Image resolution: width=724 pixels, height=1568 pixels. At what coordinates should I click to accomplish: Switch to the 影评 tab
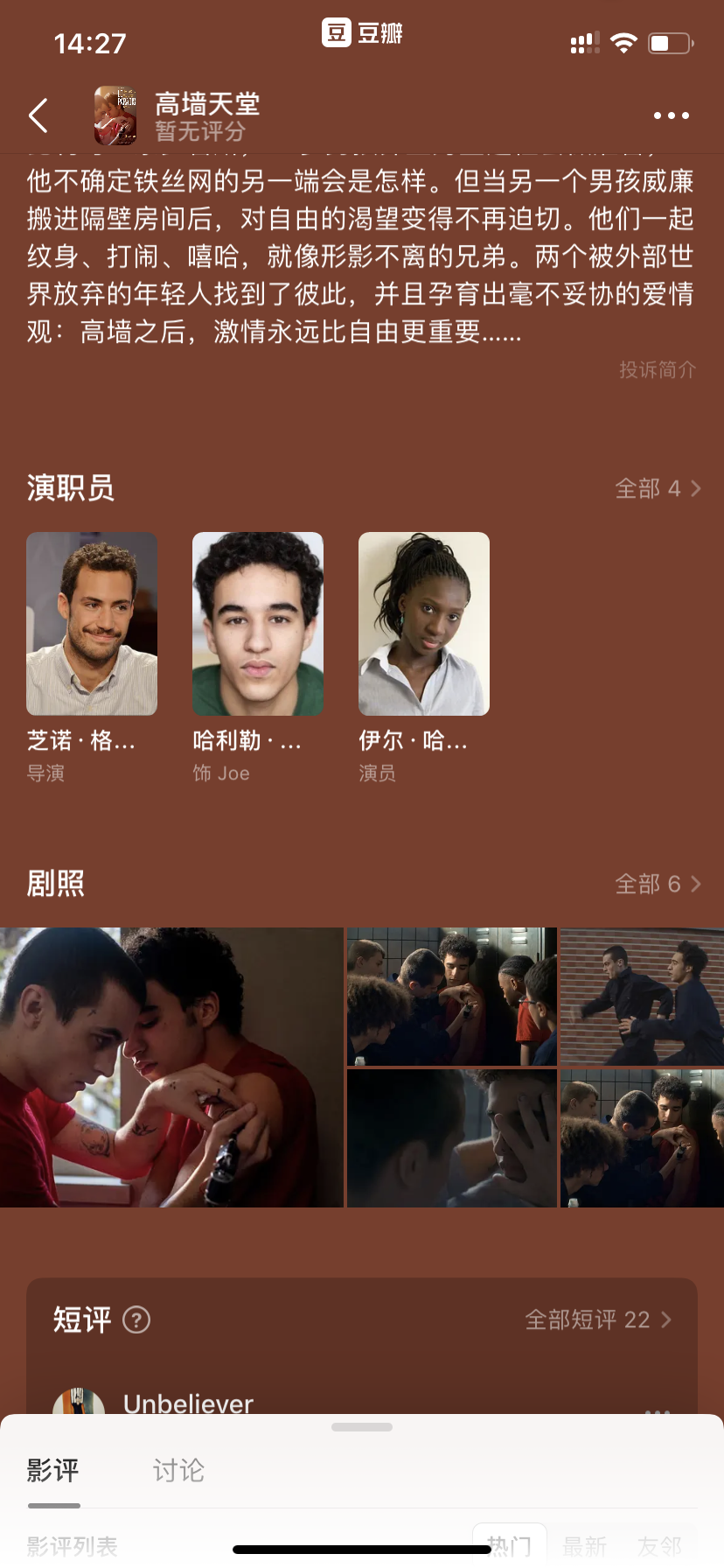53,1471
